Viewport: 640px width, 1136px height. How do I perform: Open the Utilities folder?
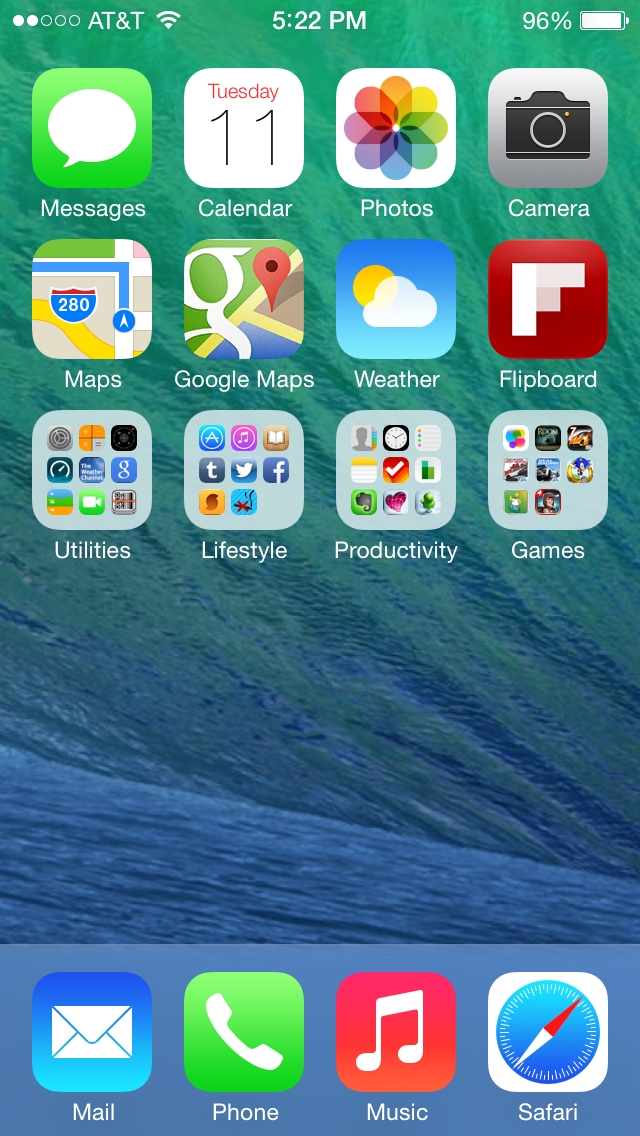[x=92, y=470]
